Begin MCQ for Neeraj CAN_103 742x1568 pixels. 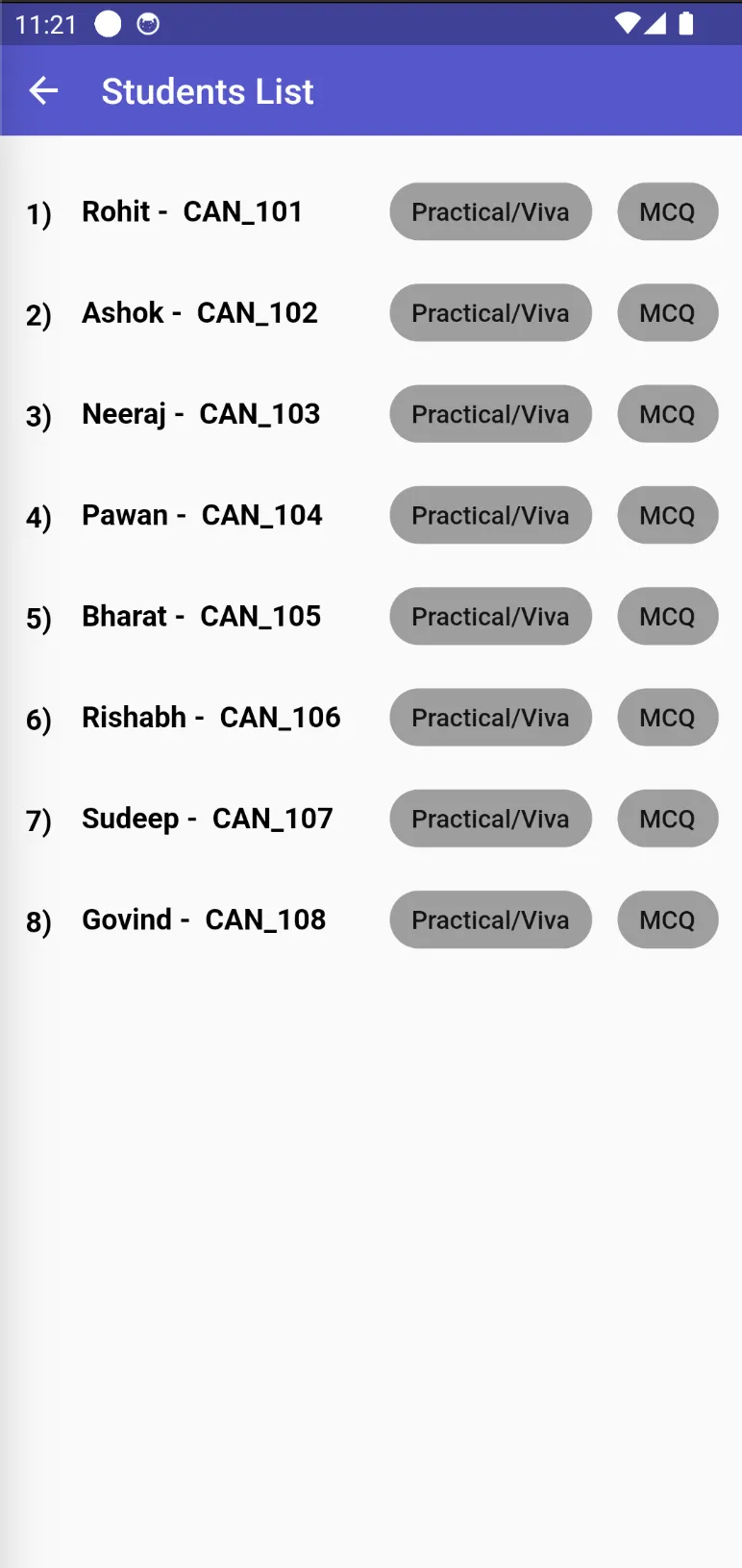(x=667, y=413)
